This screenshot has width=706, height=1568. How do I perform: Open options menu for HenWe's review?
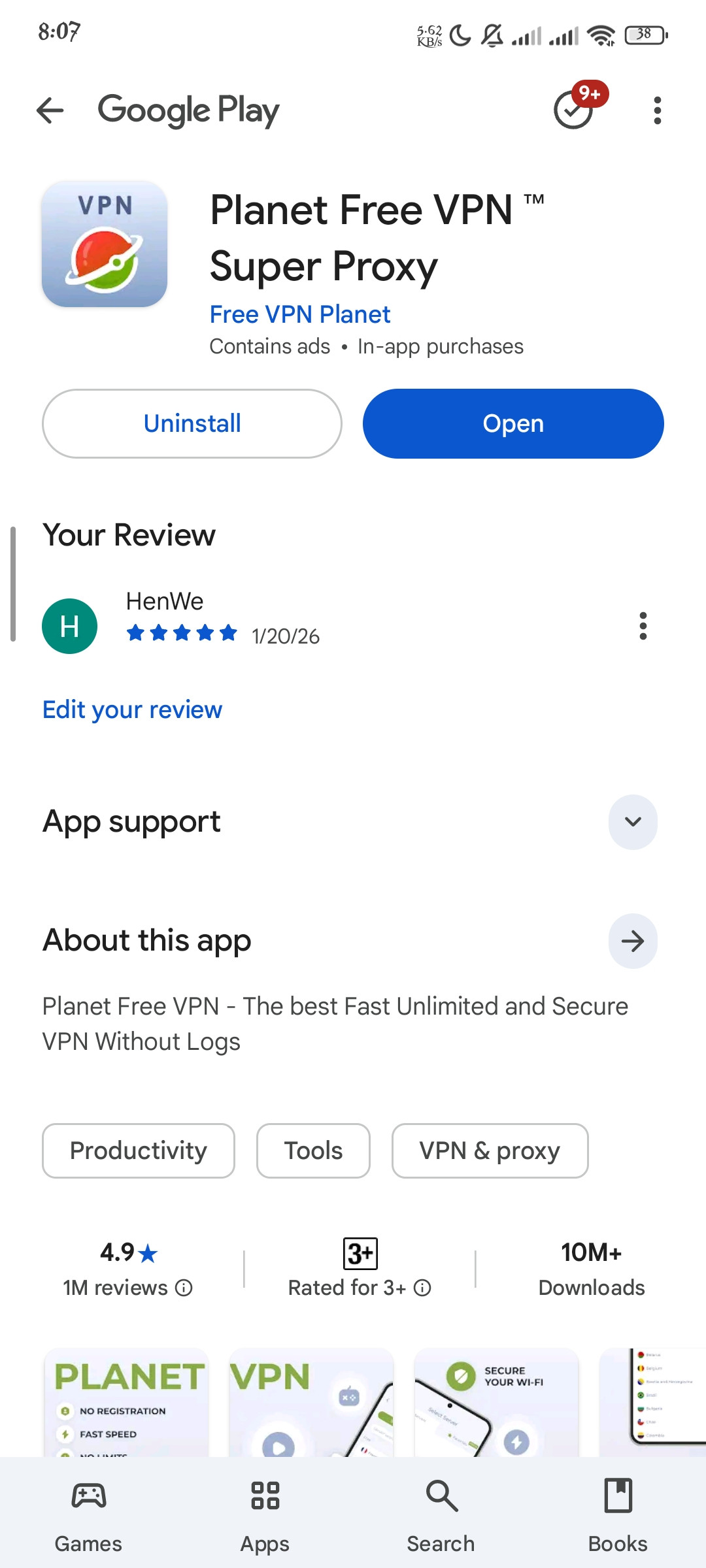tap(643, 626)
